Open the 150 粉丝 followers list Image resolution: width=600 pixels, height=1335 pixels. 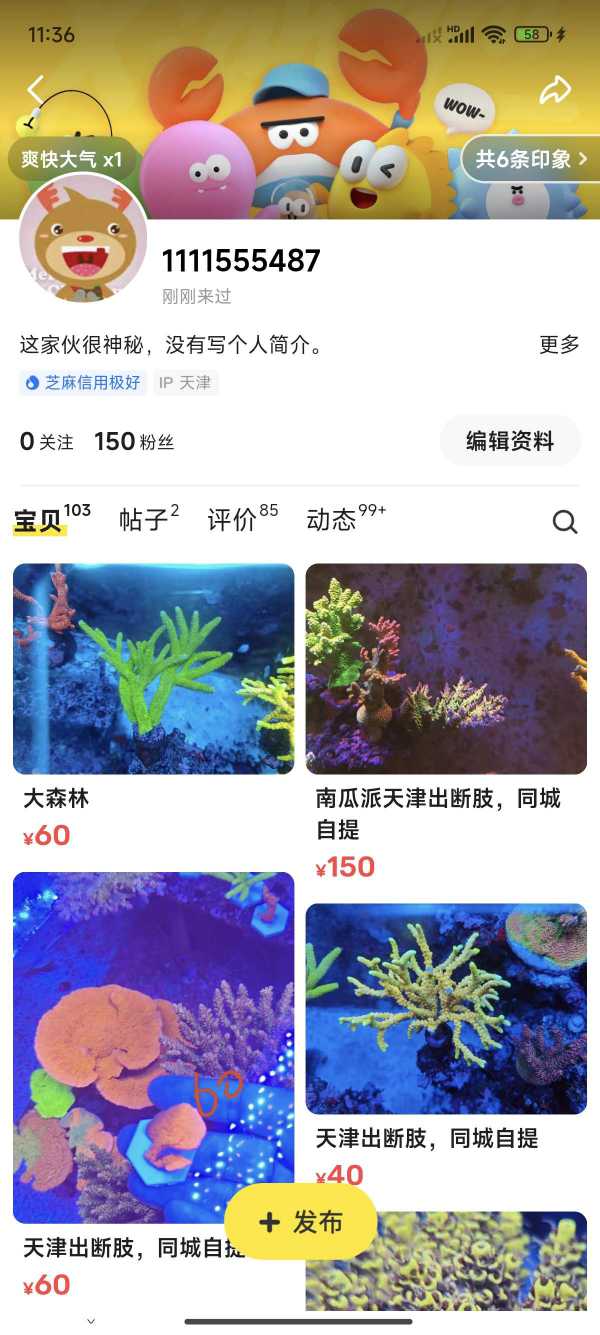coord(134,441)
